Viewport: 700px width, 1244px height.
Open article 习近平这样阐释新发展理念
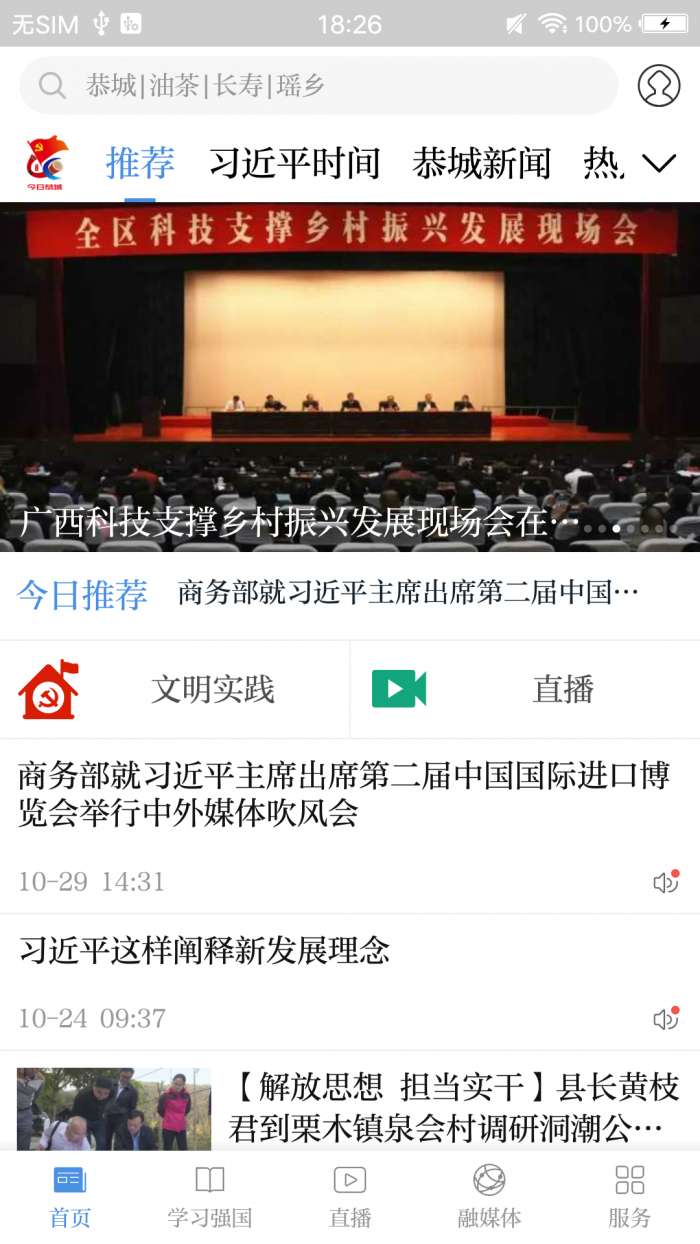204,950
